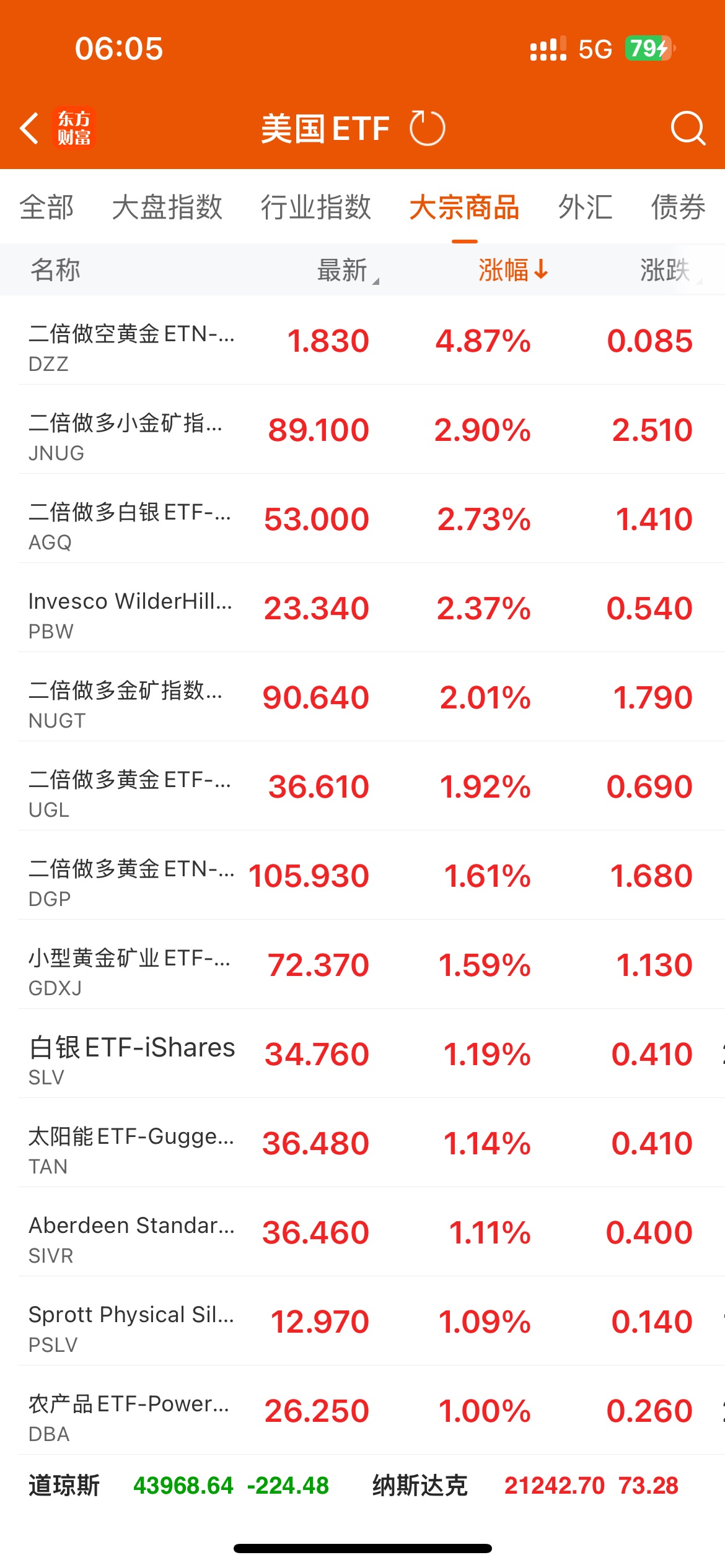Select the 行业指数 tab
Image resolution: width=725 pixels, height=1568 pixels.
pyautogui.click(x=316, y=207)
